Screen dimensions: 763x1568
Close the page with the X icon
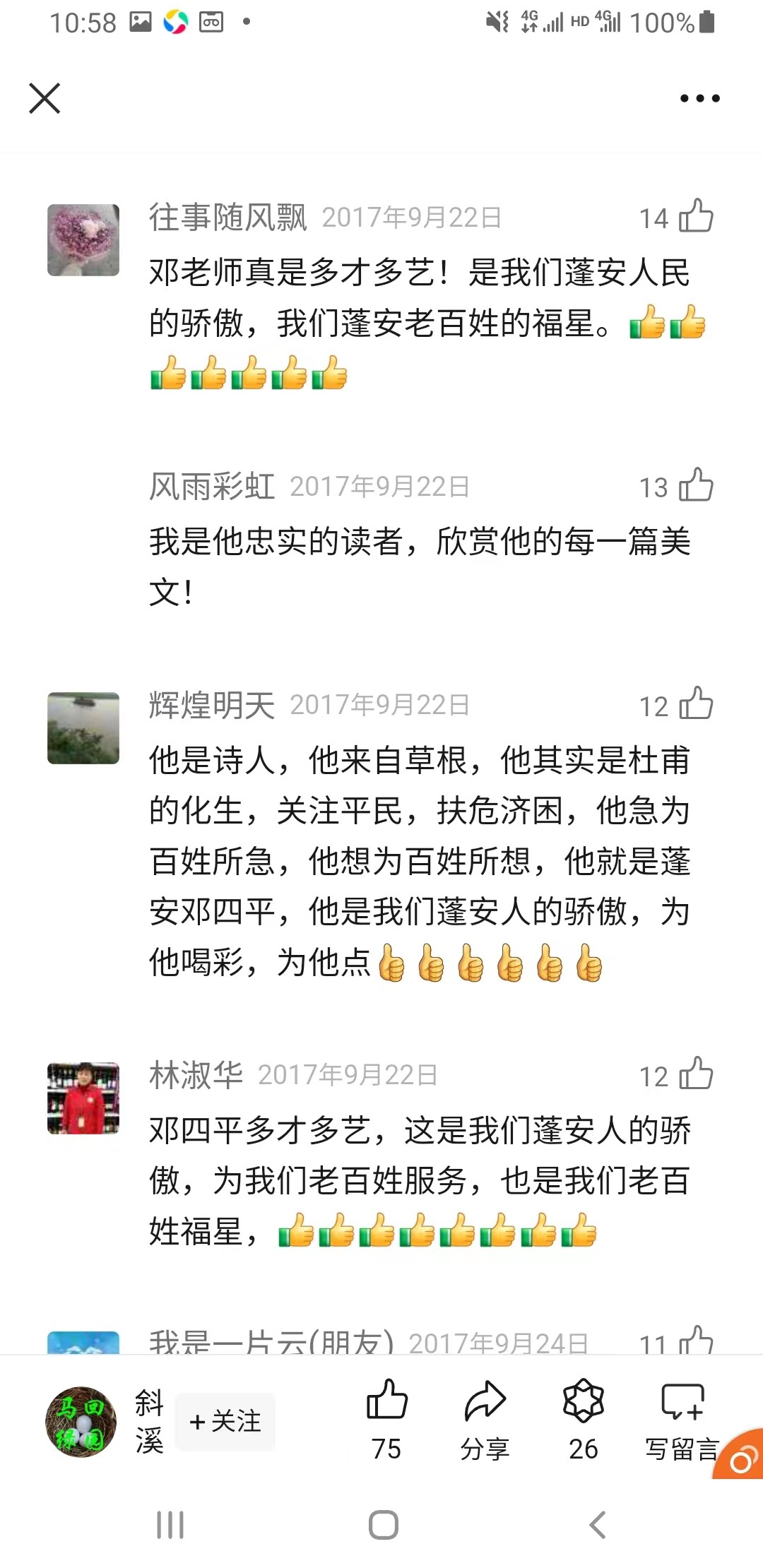(x=45, y=98)
